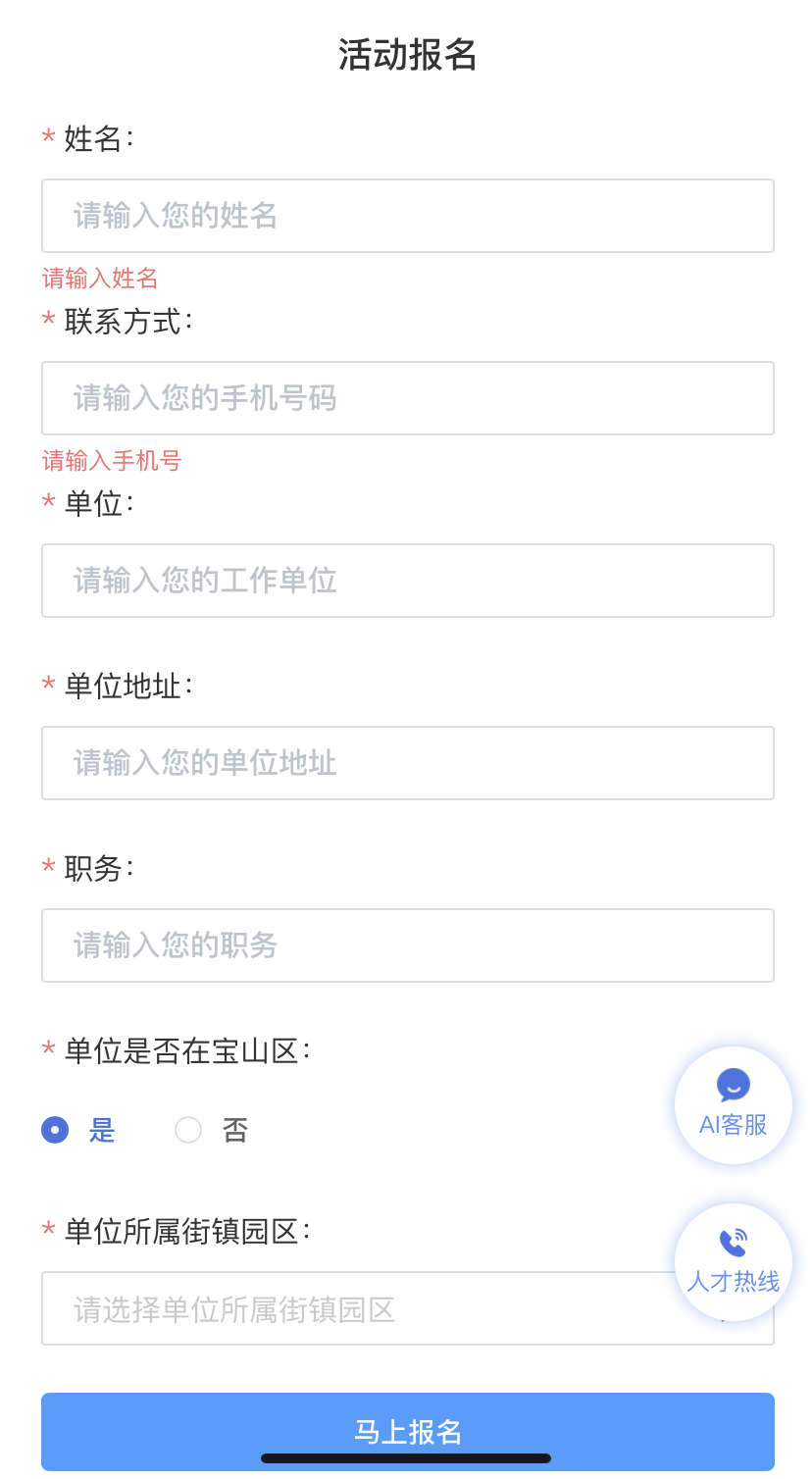Open the AI客服 floating assistant

point(734,1105)
